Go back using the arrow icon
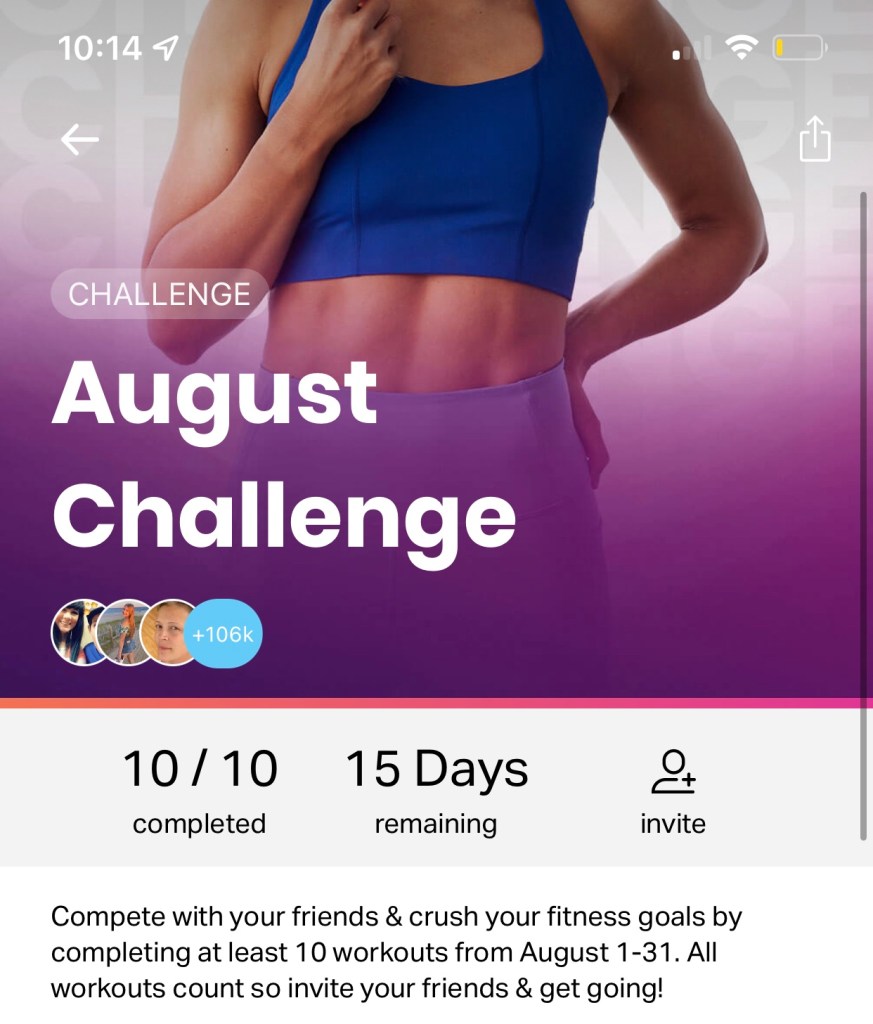 pyautogui.click(x=80, y=140)
